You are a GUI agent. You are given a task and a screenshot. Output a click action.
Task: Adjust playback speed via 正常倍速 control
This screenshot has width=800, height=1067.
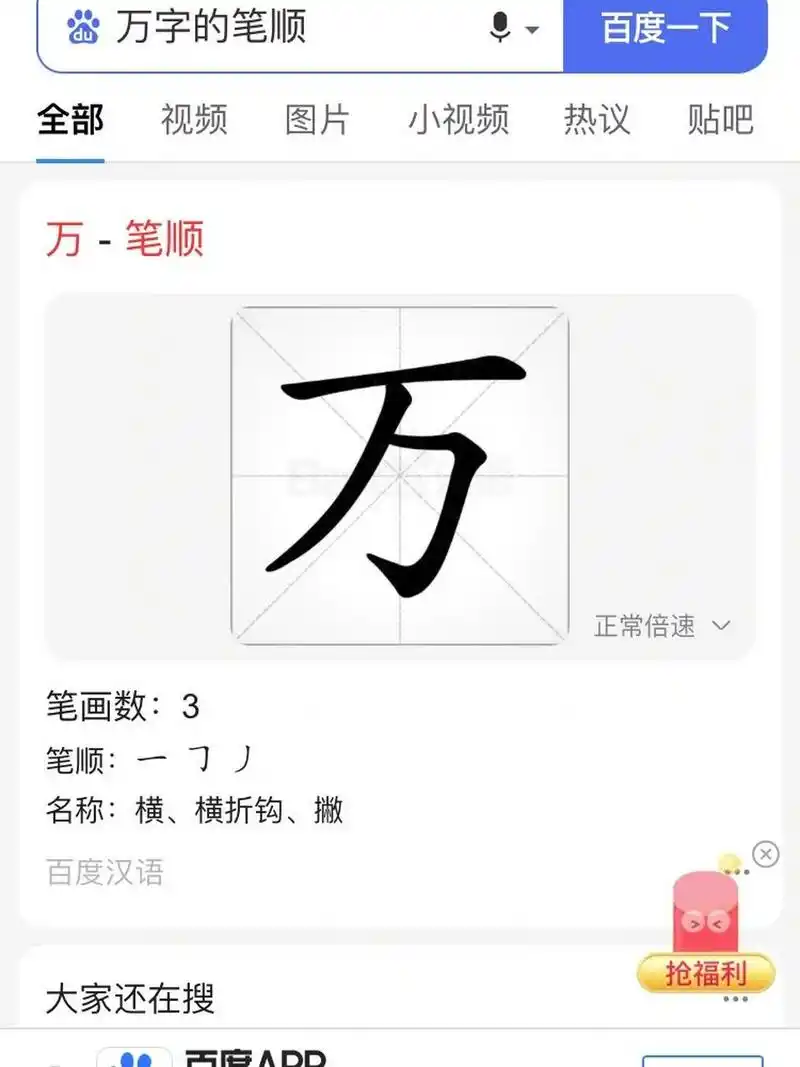pyautogui.click(x=646, y=626)
